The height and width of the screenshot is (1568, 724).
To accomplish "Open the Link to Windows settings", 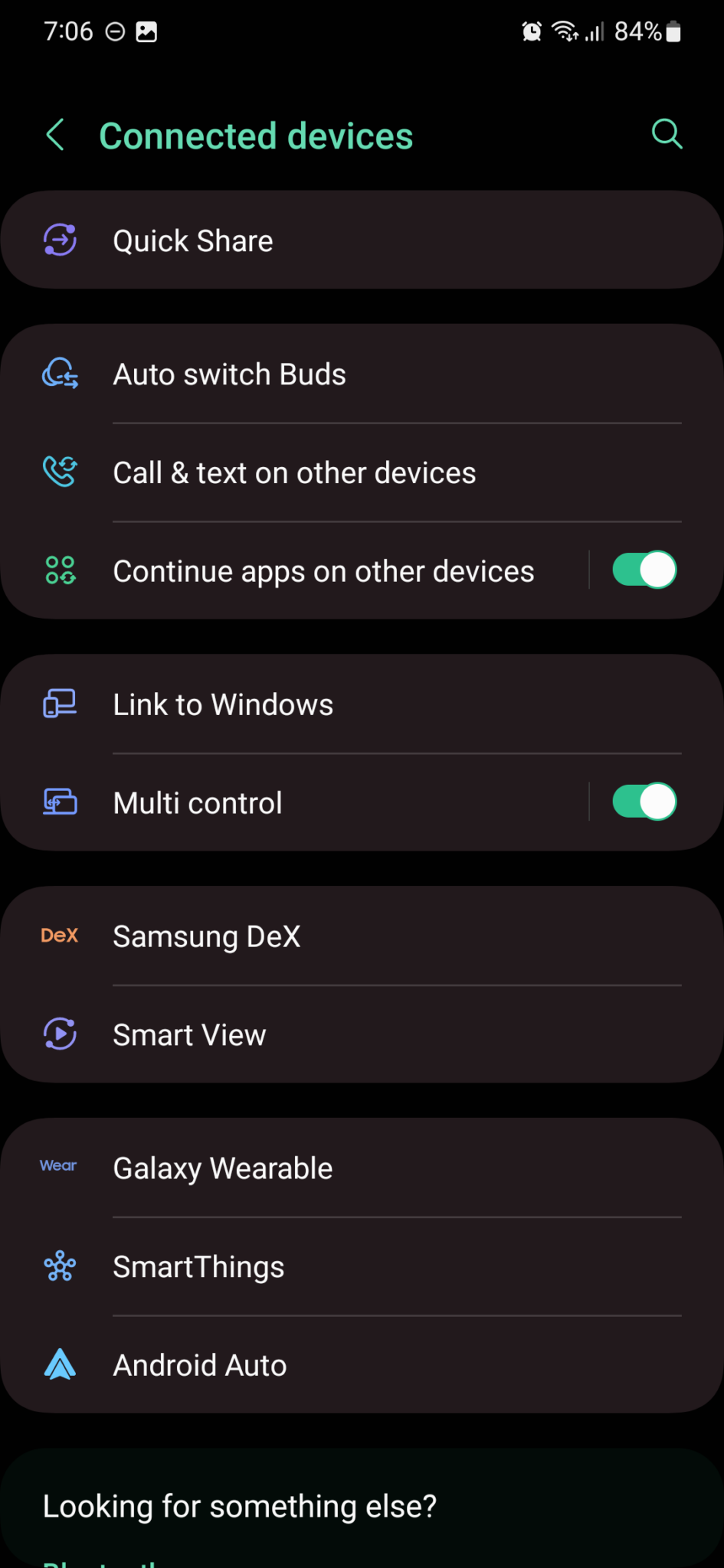I will (222, 704).
